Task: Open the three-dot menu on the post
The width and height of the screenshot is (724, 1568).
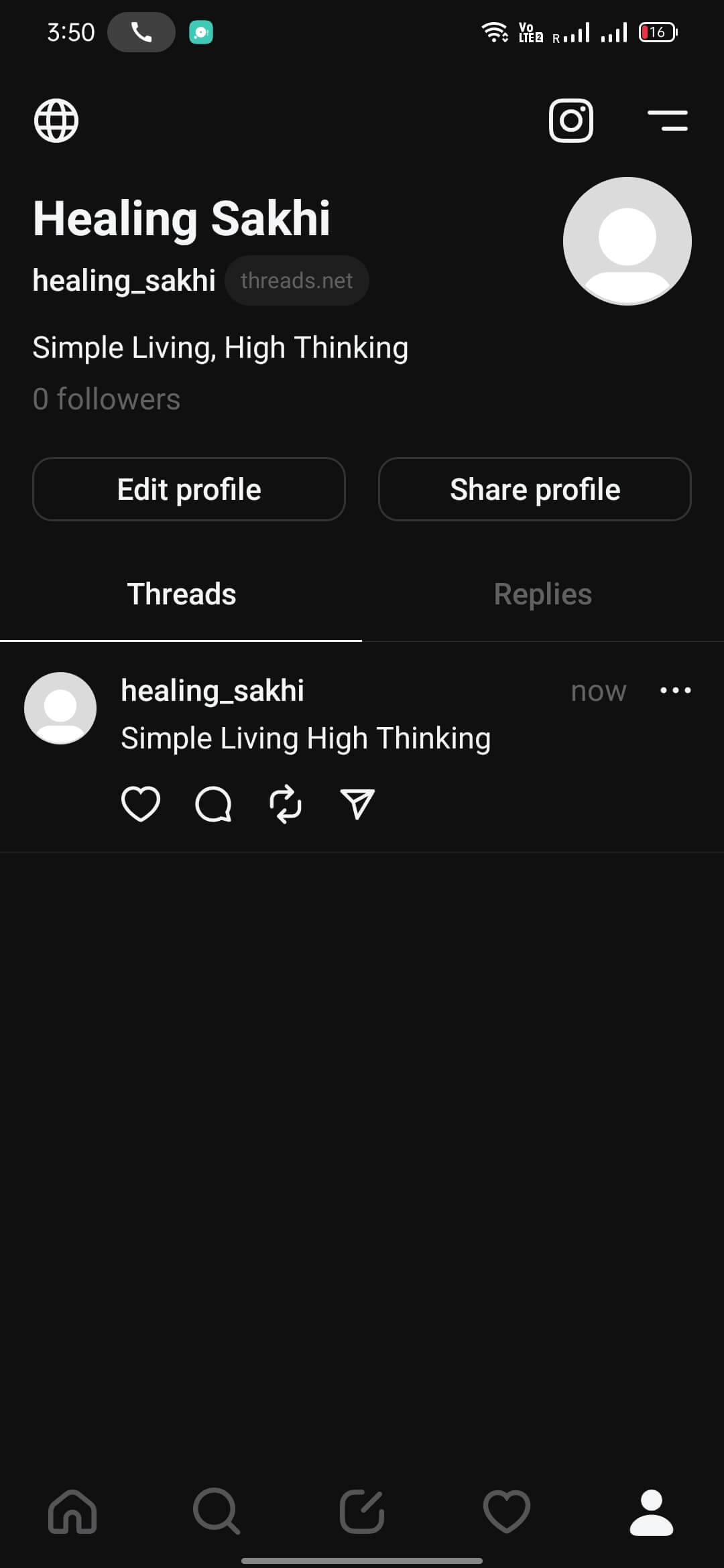Action: [676, 690]
